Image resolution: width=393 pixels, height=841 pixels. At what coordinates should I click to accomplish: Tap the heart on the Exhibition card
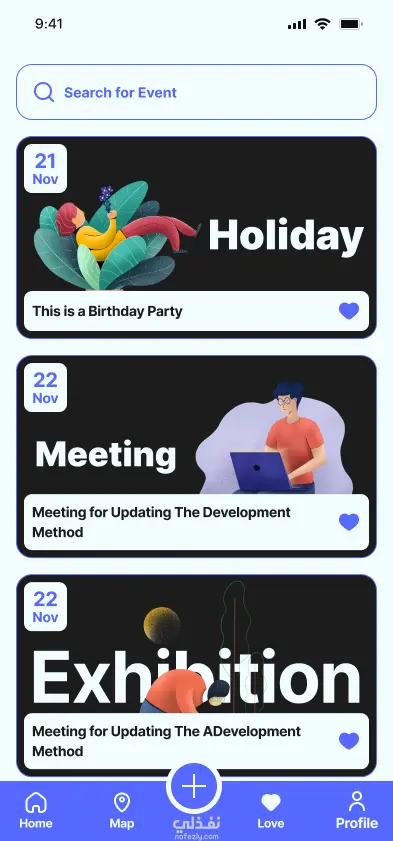[349, 741]
